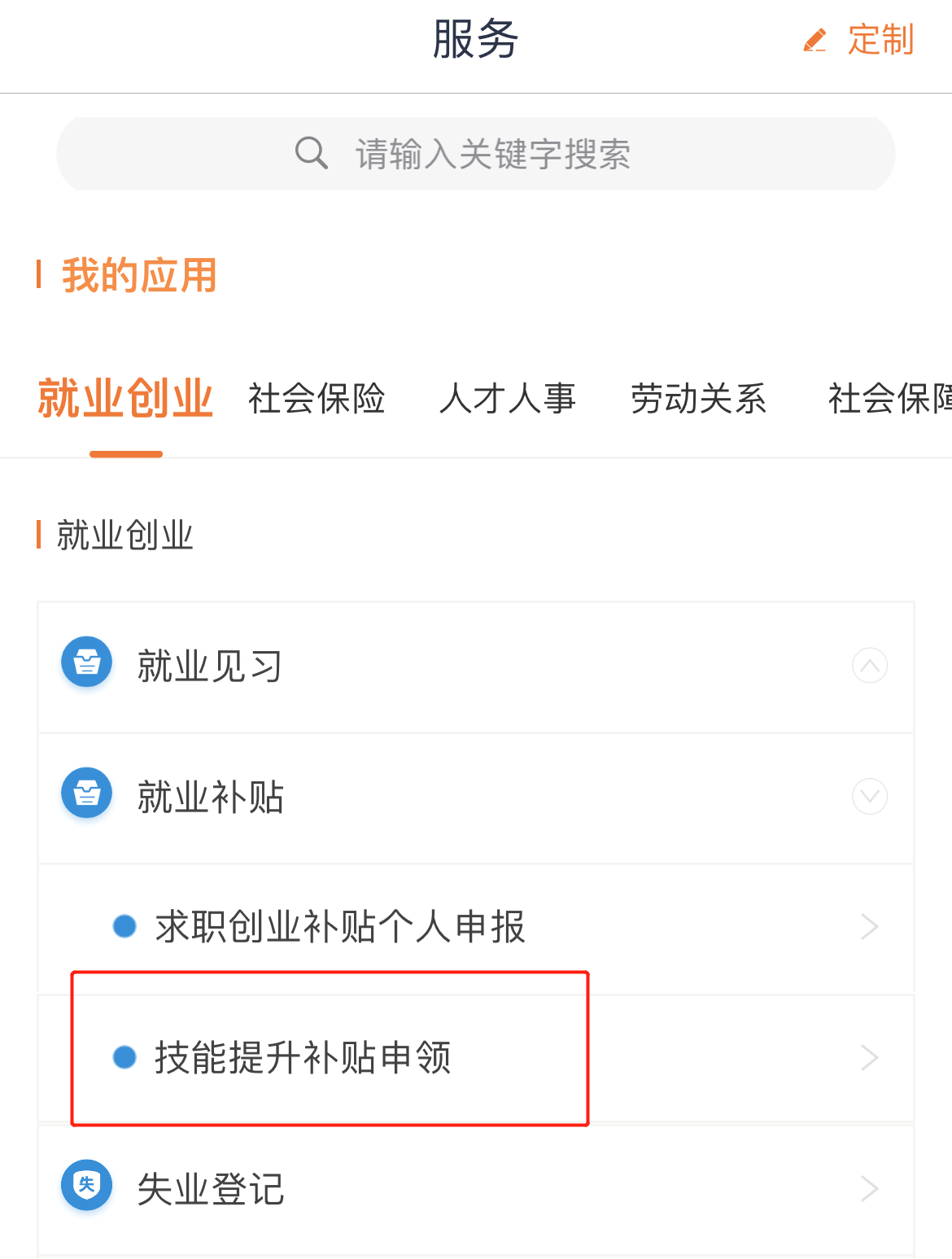Expand the 就业见习 section

(476, 667)
